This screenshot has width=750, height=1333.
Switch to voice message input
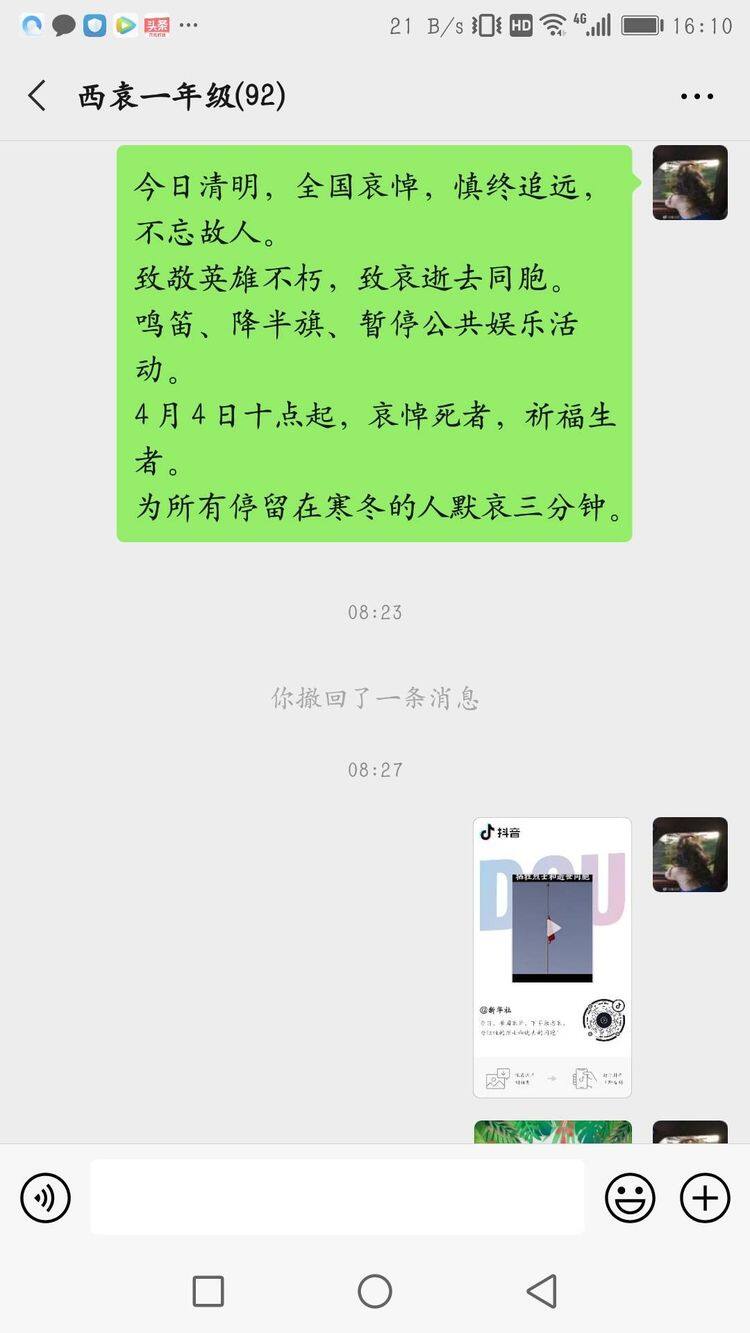46,1197
